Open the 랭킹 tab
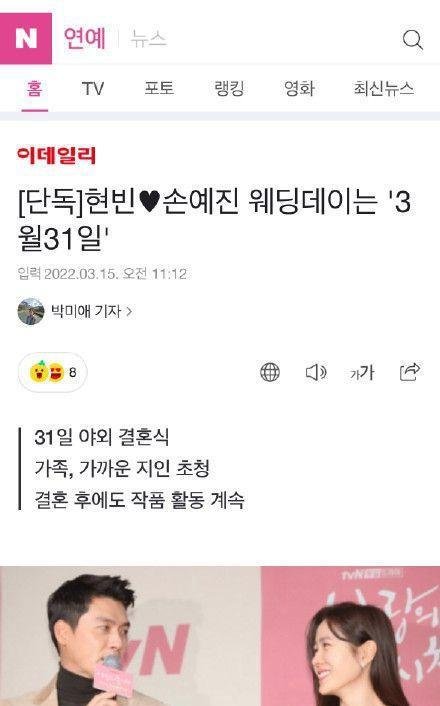Image resolution: width=440 pixels, height=706 pixels. (229, 88)
